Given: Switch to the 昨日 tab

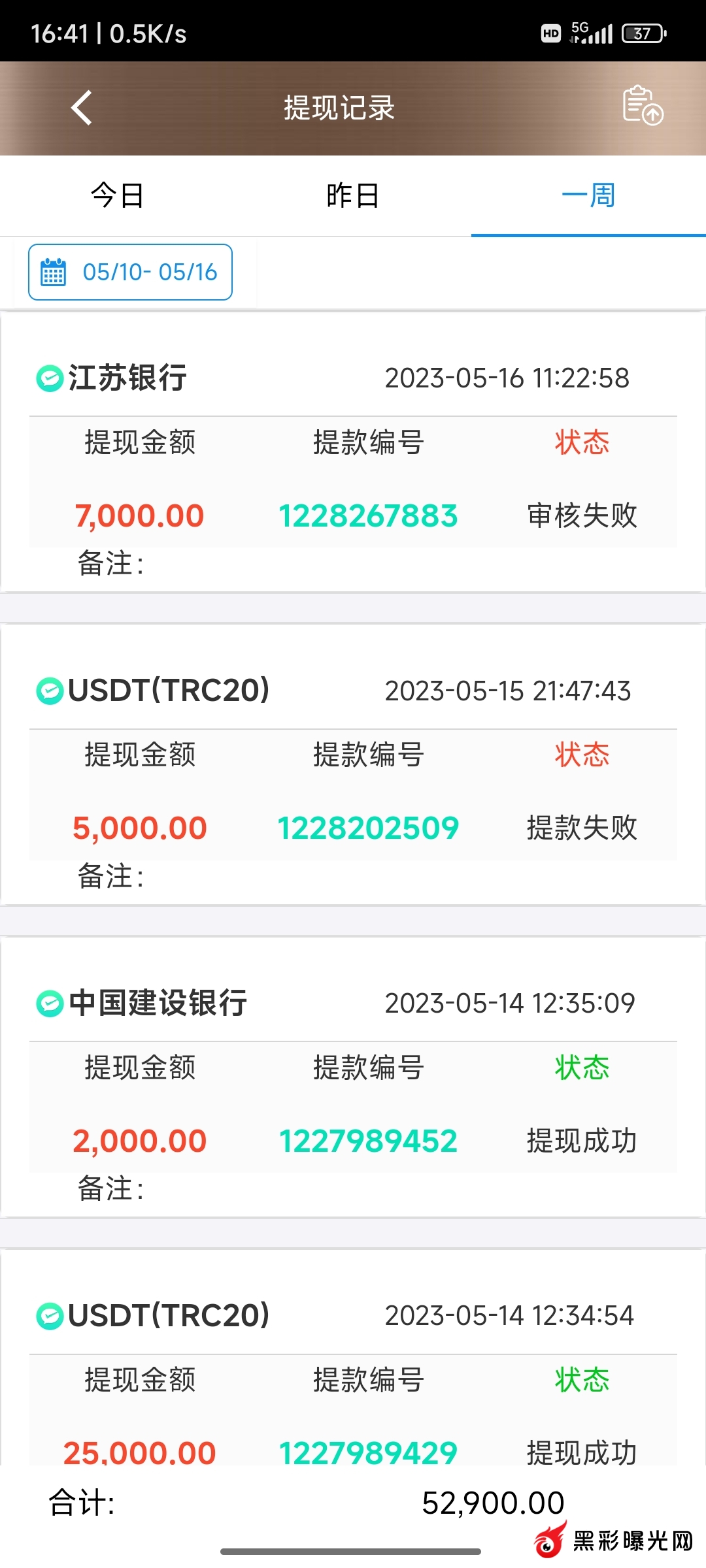Looking at the screenshot, I should coord(353,195).
